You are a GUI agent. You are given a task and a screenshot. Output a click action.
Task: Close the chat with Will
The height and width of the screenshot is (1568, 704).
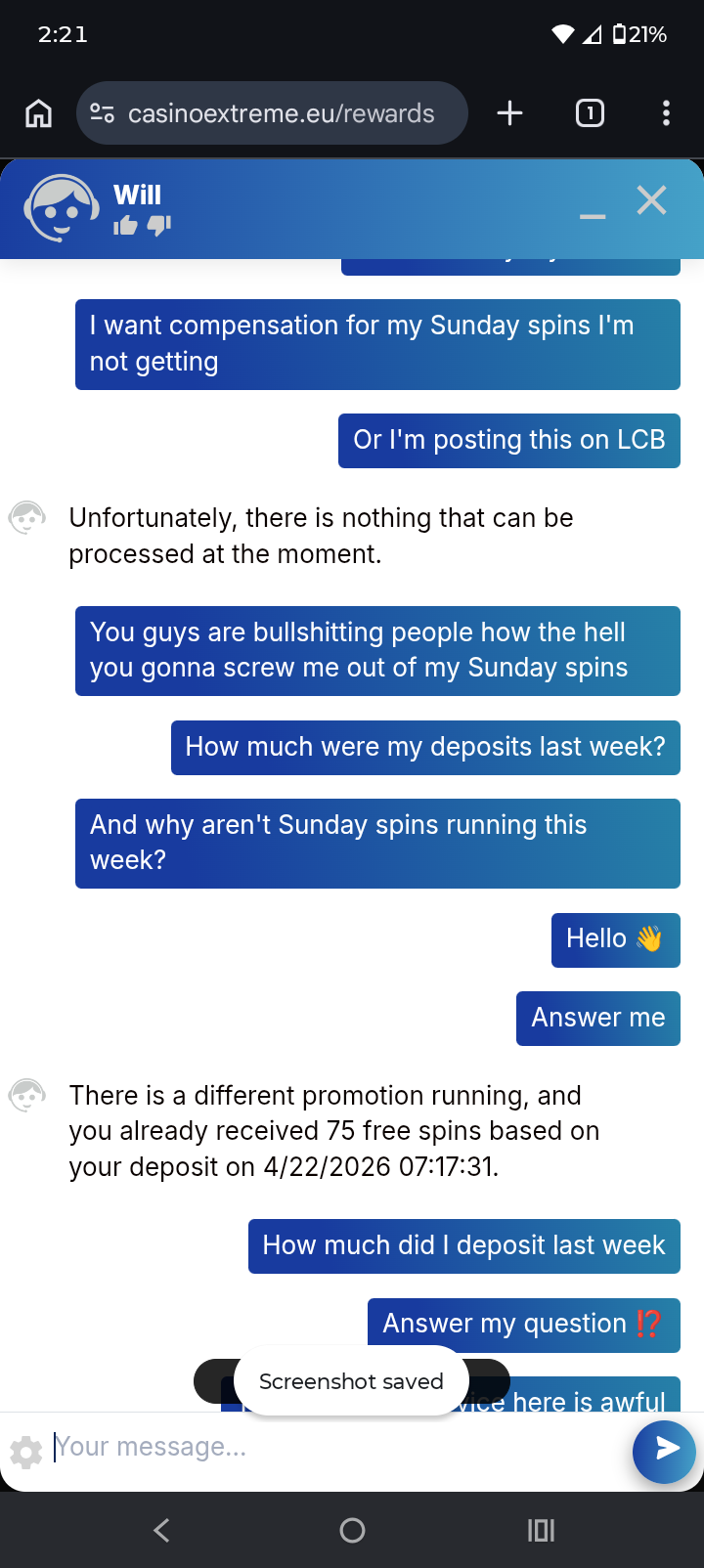[x=651, y=200]
